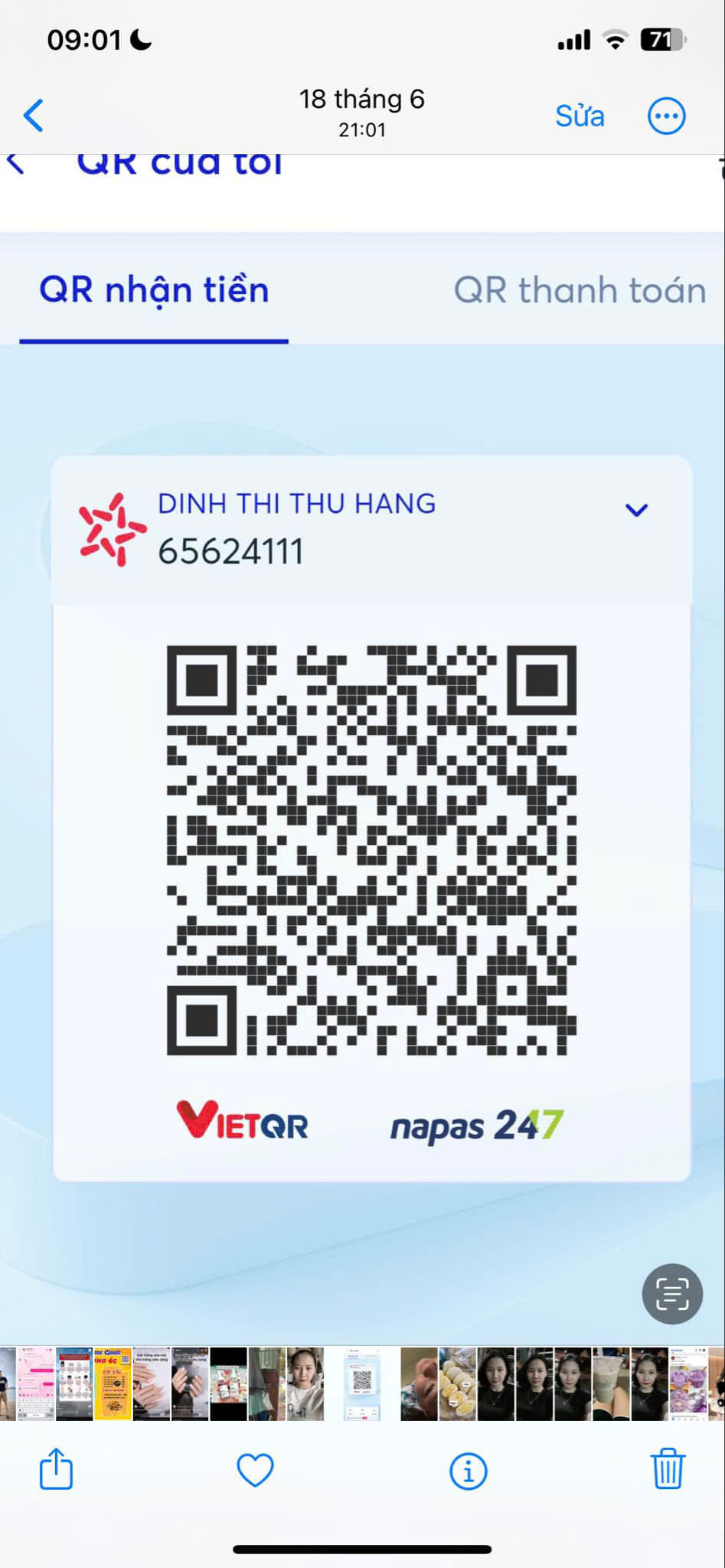Image resolution: width=725 pixels, height=1568 pixels.
Task: Favorite the photo with the heart
Action: coord(255,1470)
